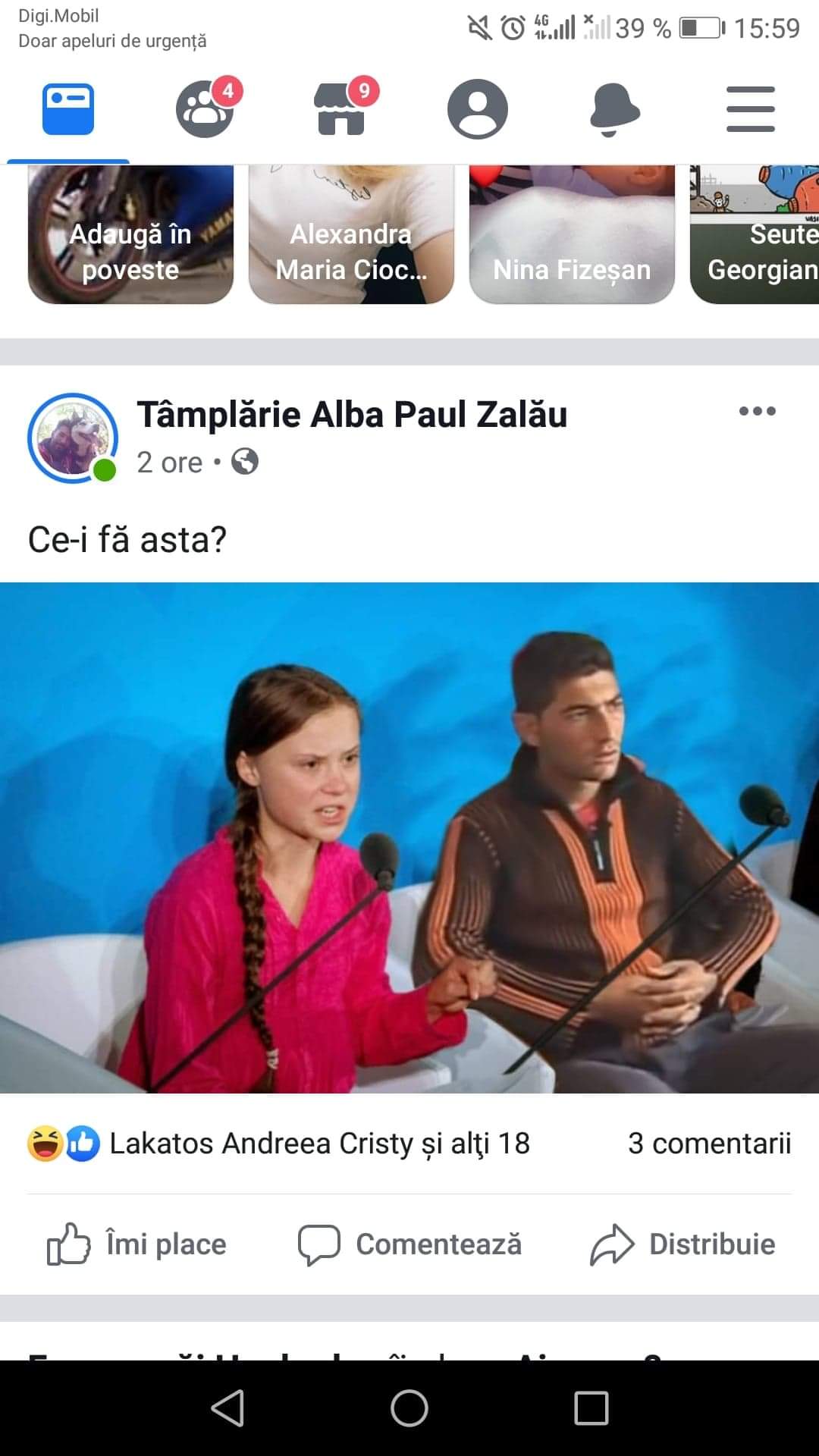View Alexandra Maria Cioc... story
Image resolution: width=819 pixels, height=1456 pixels.
(351, 234)
